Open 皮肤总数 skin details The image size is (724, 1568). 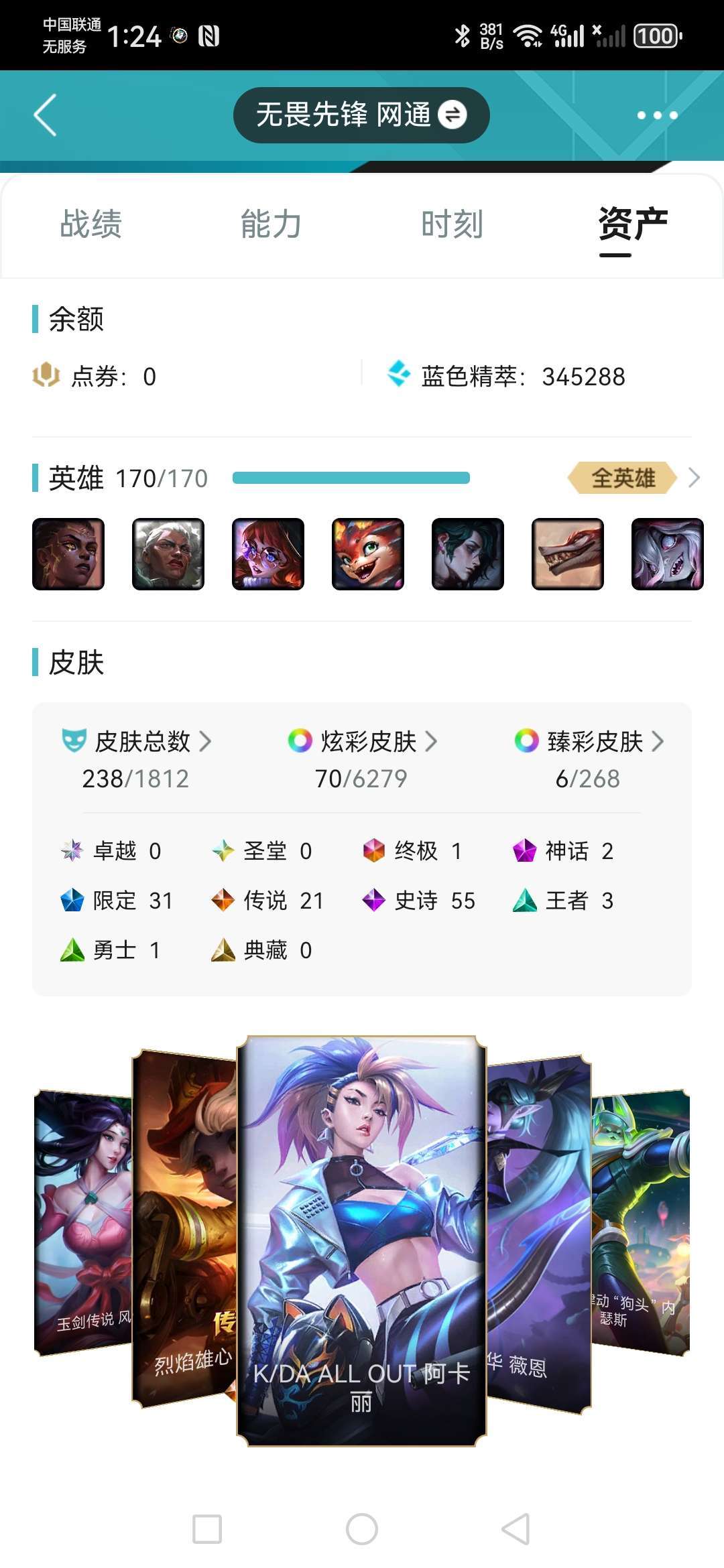click(136, 741)
